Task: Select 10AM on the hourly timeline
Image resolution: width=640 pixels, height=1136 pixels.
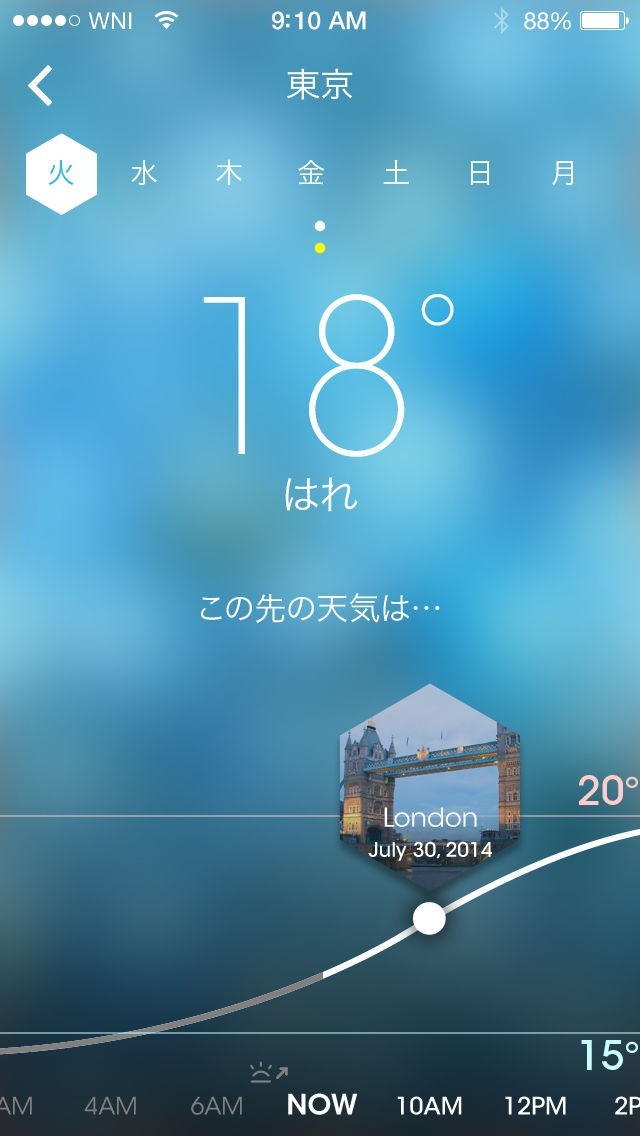Action: point(429,1106)
